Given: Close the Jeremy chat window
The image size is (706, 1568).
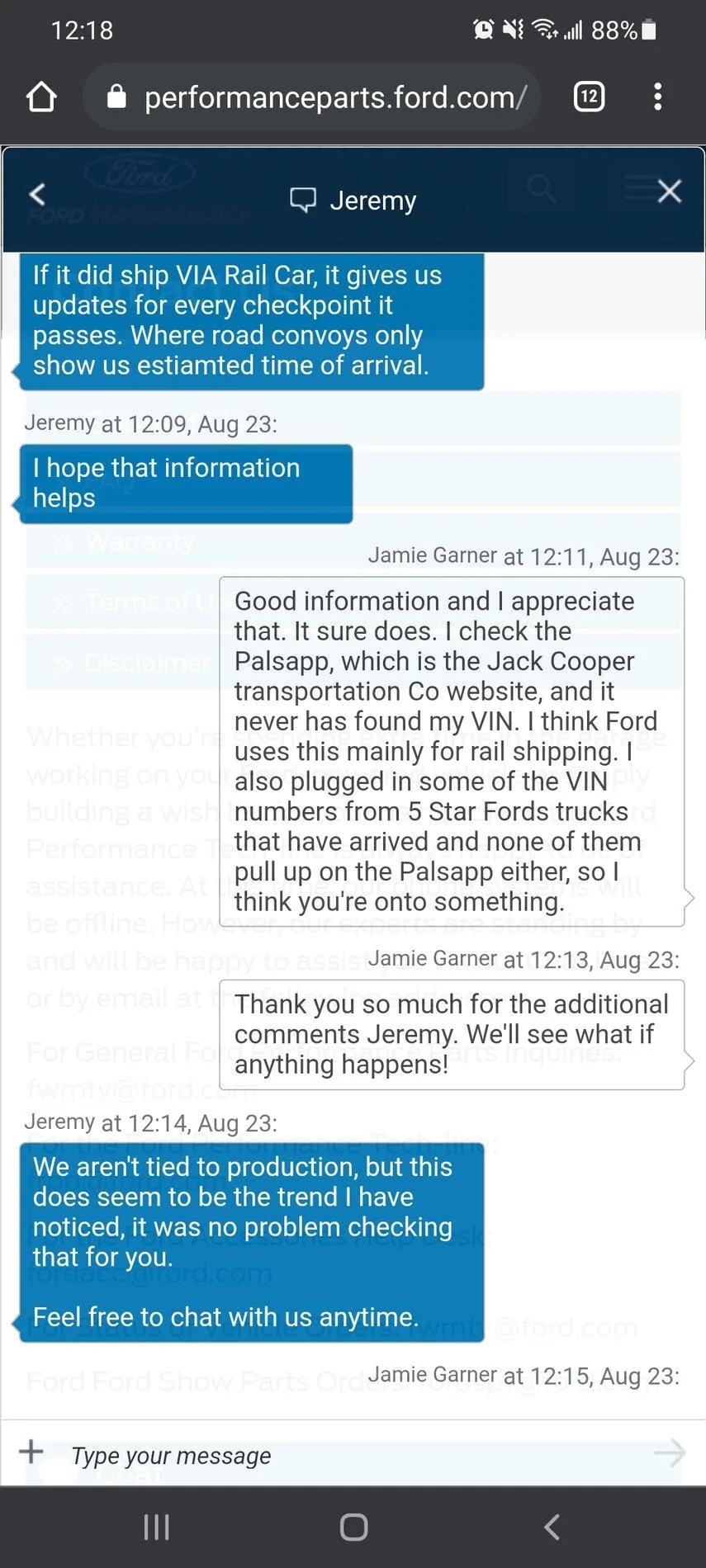Looking at the screenshot, I should coord(669,191).
